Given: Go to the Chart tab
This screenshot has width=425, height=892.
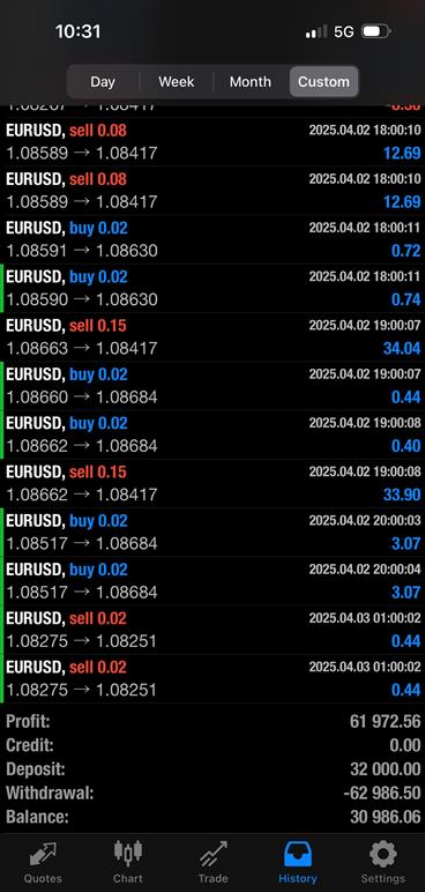Looking at the screenshot, I should pos(127,862).
